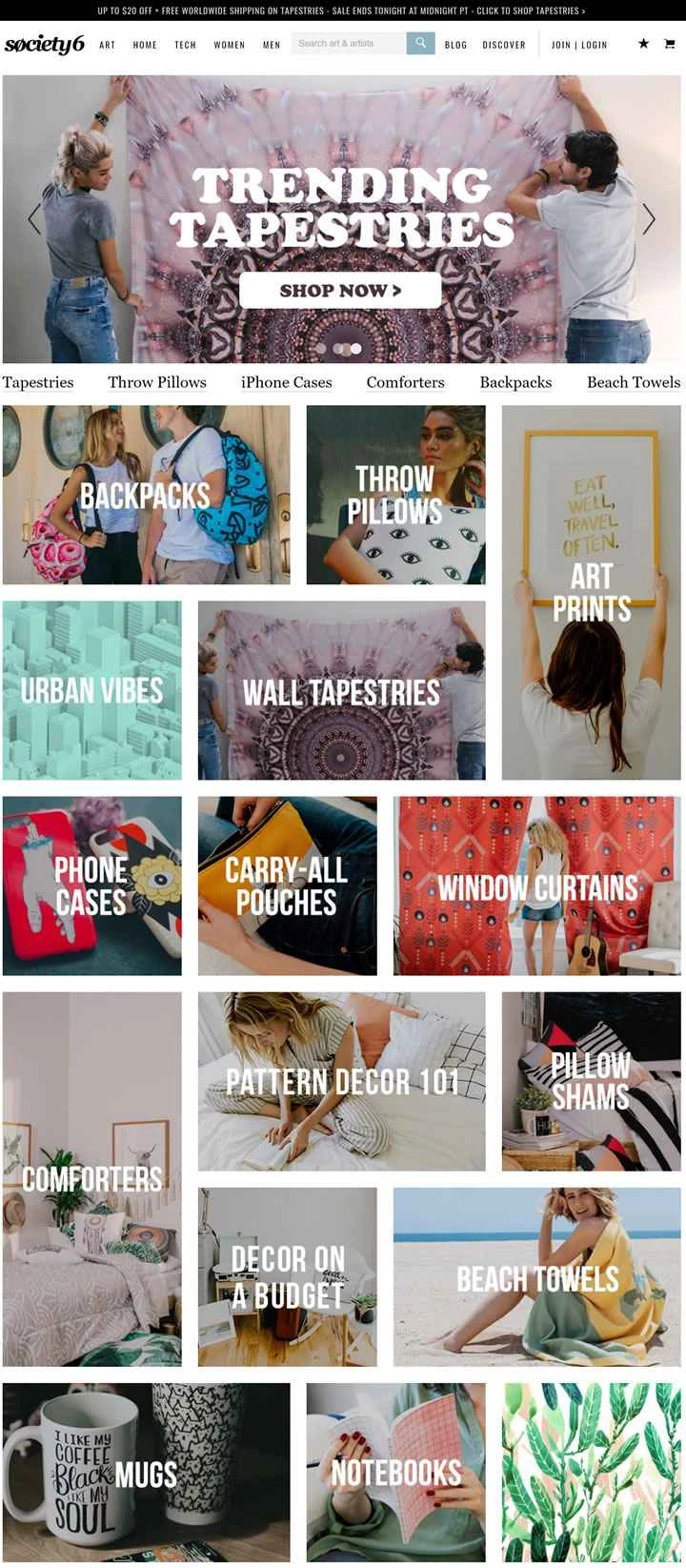
Task: Tap SHOP NOW on the tapestries banner
Action: 340,290
